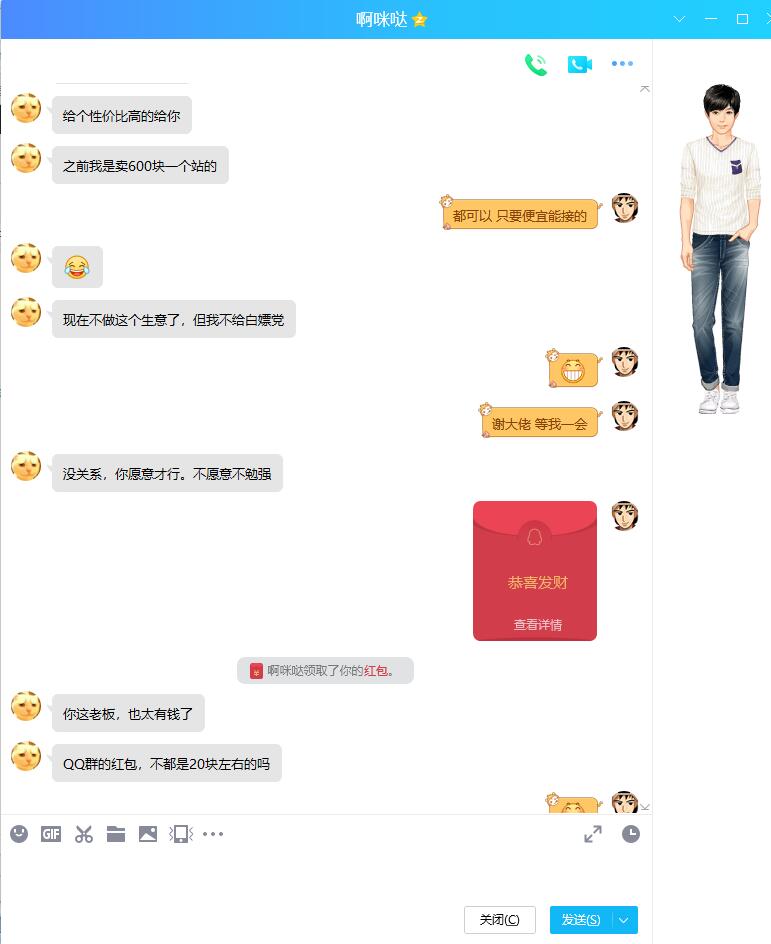Close the chat window with the X
Viewport: 771px width, 944px height.
pos(767,19)
